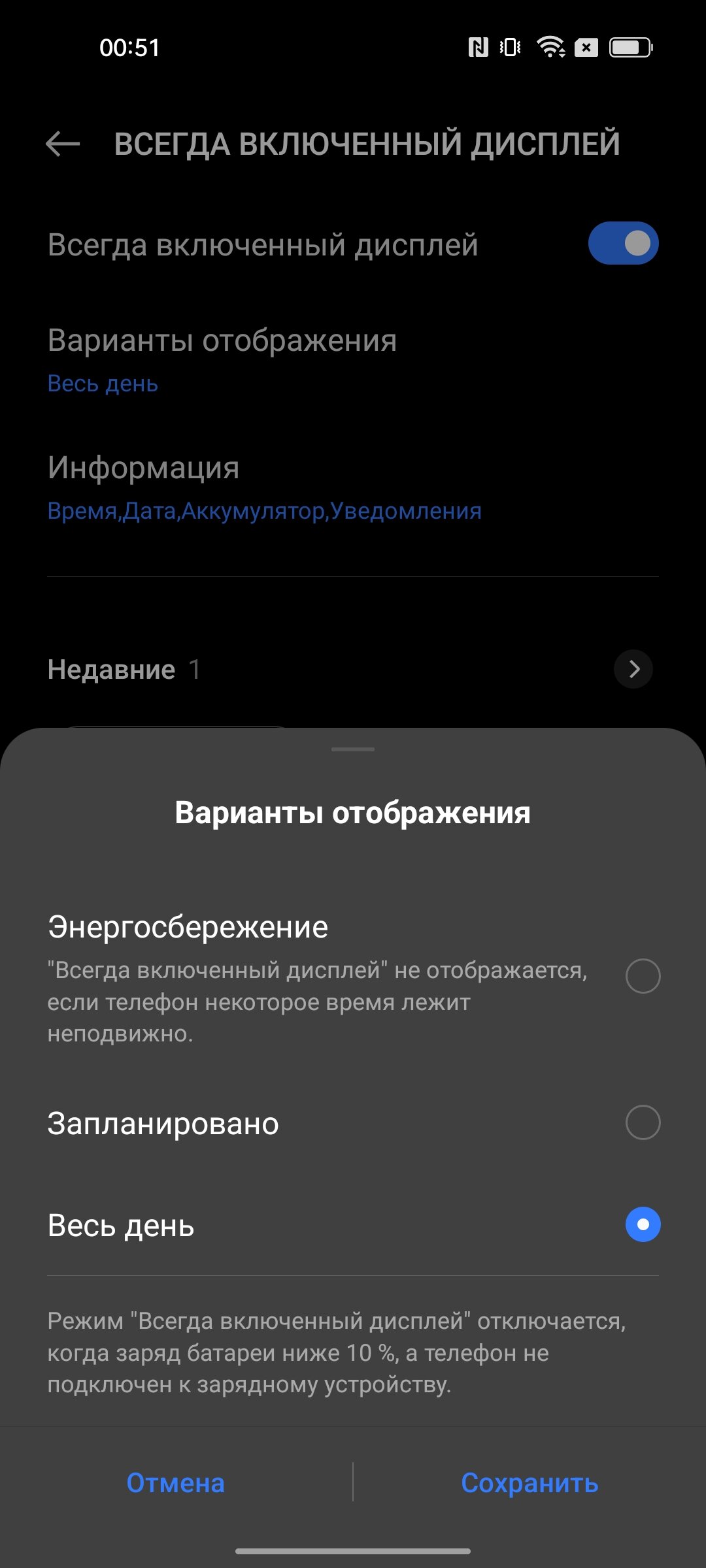The image size is (706, 1568).
Task: Choose the Запланировано option
Action: (x=353, y=1123)
